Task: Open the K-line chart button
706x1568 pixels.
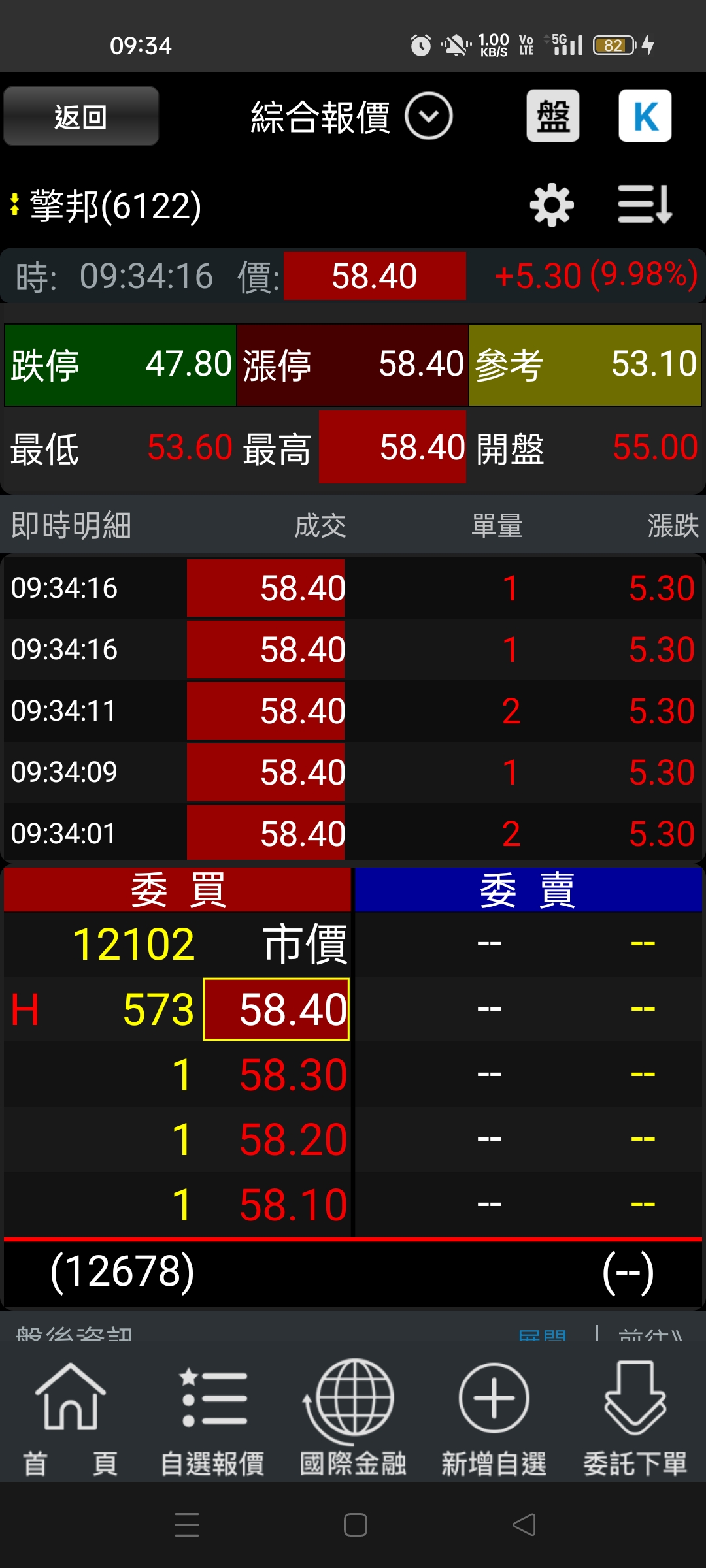Action: [645, 116]
